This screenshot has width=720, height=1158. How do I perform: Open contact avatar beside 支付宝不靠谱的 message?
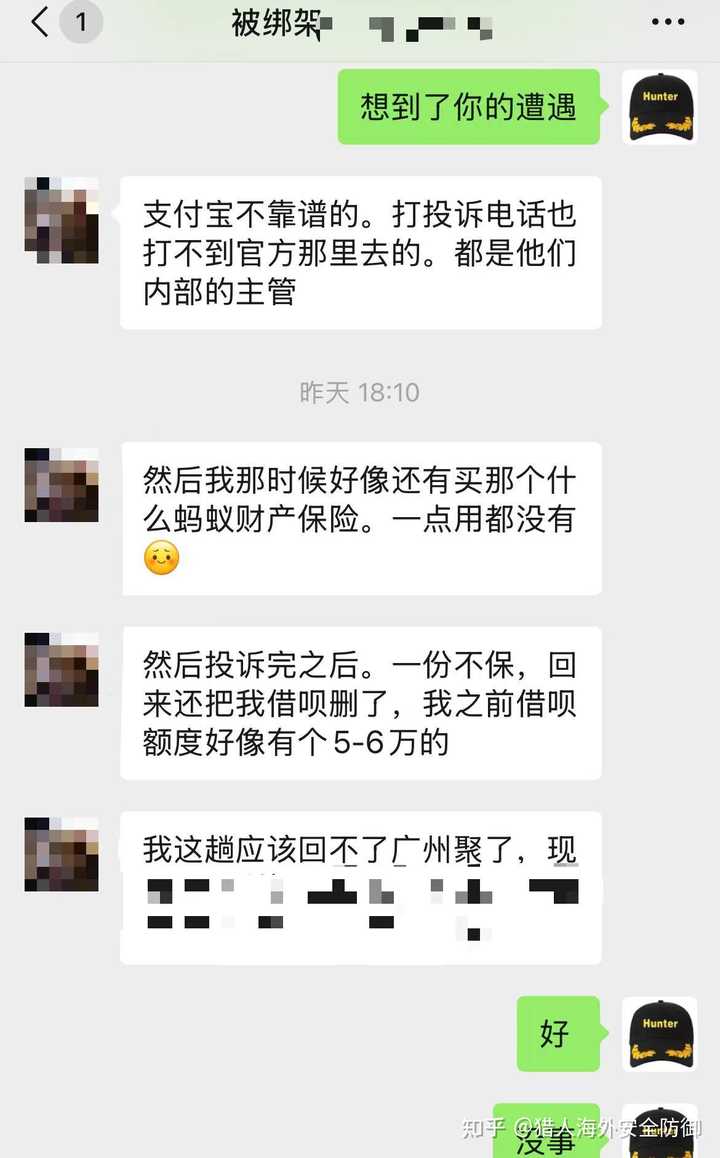click(61, 214)
